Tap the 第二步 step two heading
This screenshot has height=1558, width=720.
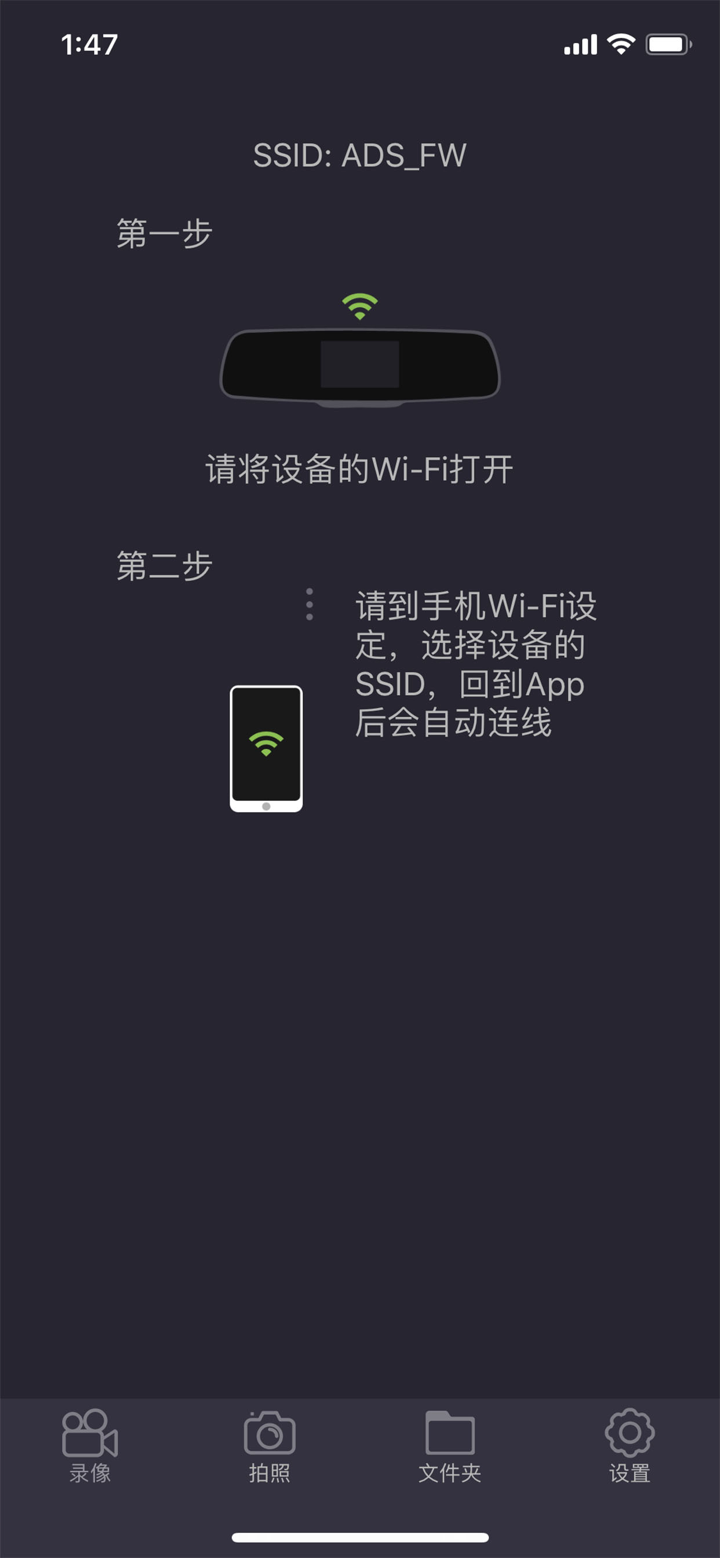(x=164, y=565)
